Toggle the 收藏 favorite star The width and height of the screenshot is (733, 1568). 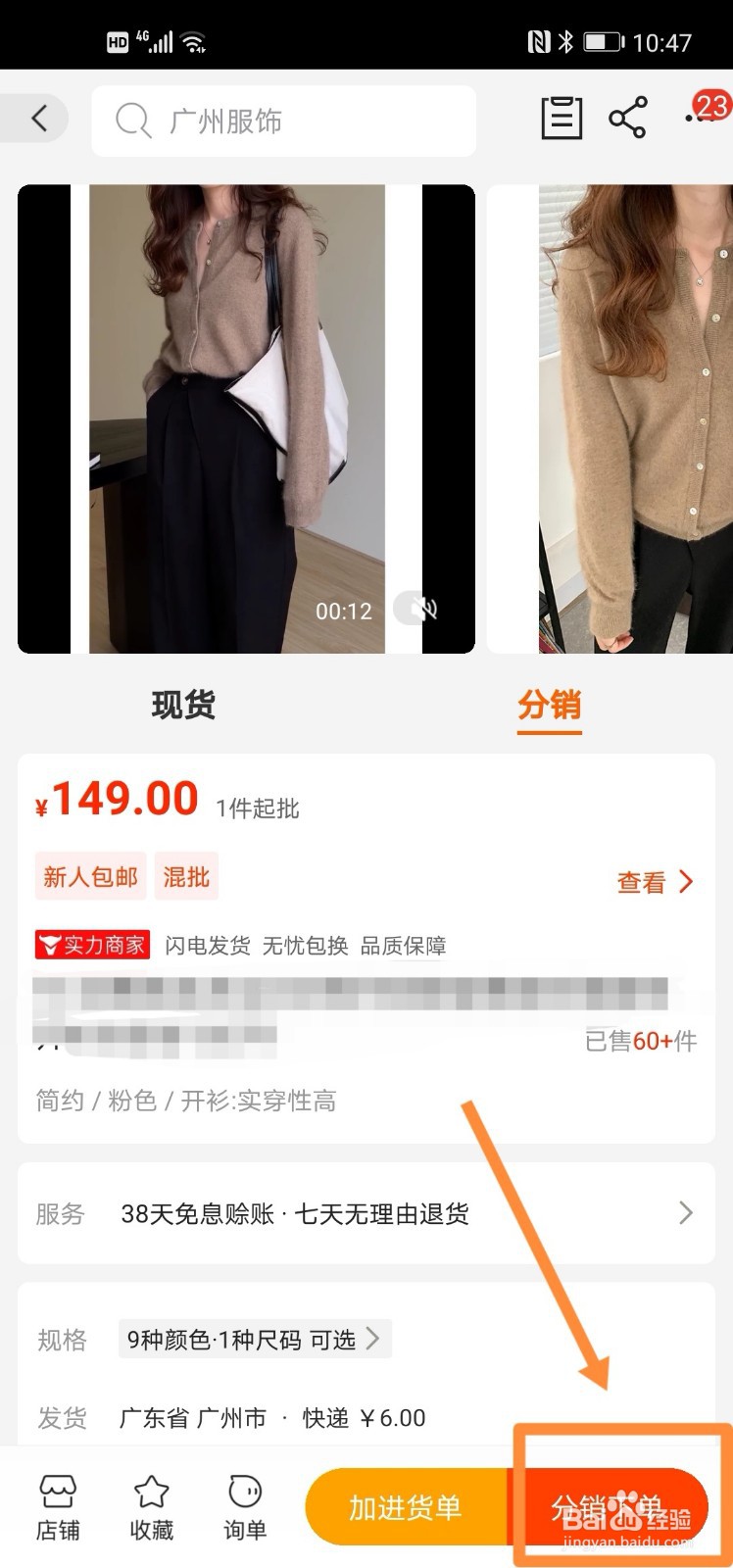[x=151, y=1506]
